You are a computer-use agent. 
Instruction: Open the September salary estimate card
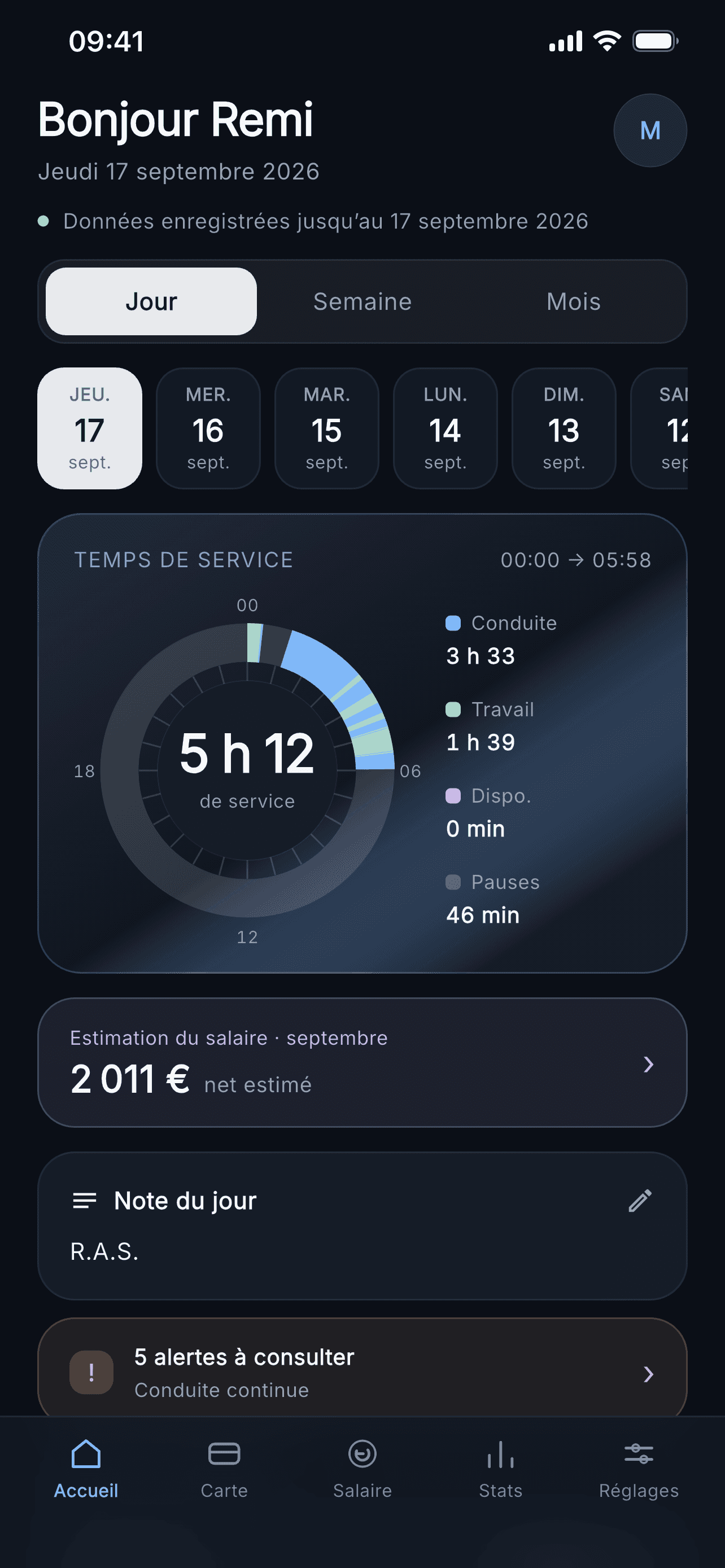pyautogui.click(x=362, y=1062)
